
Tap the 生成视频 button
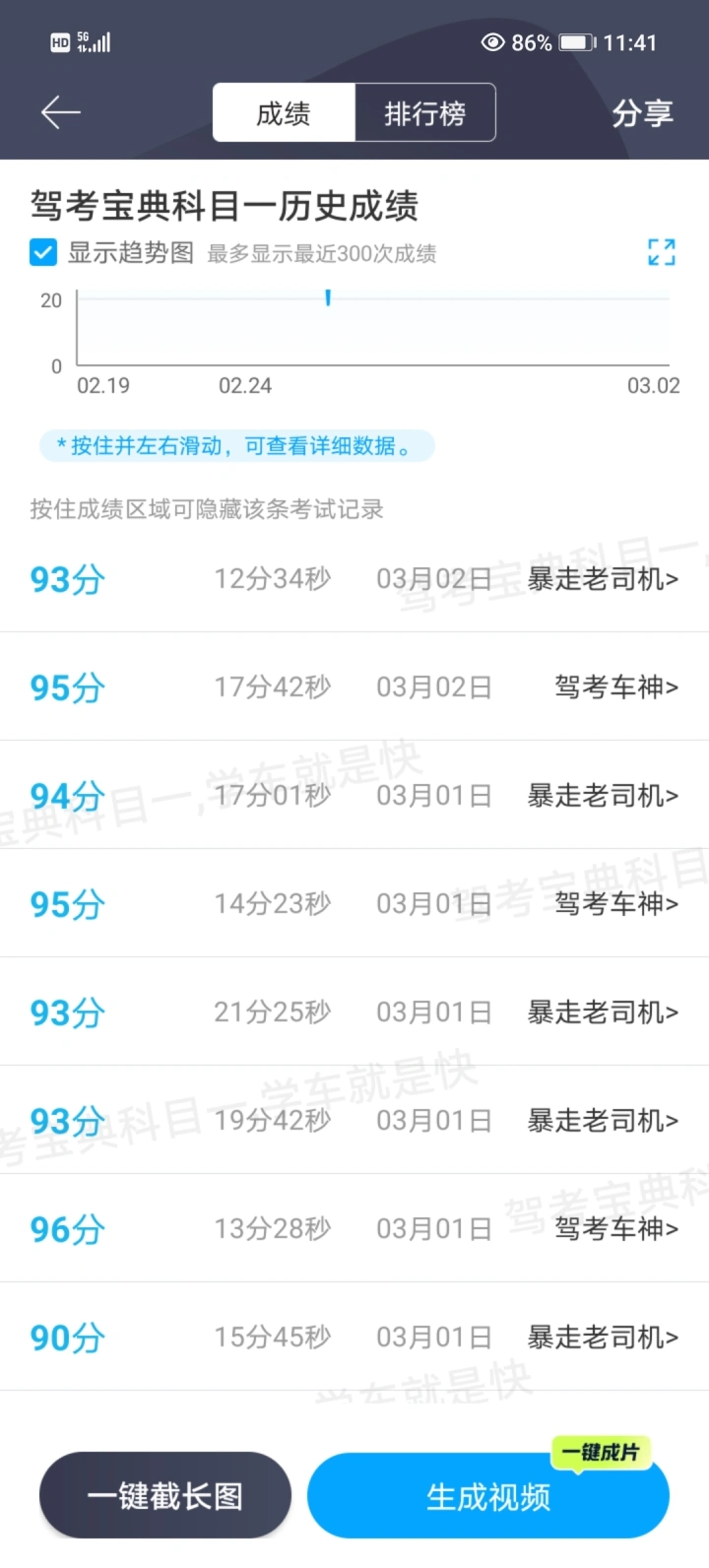click(x=488, y=1497)
